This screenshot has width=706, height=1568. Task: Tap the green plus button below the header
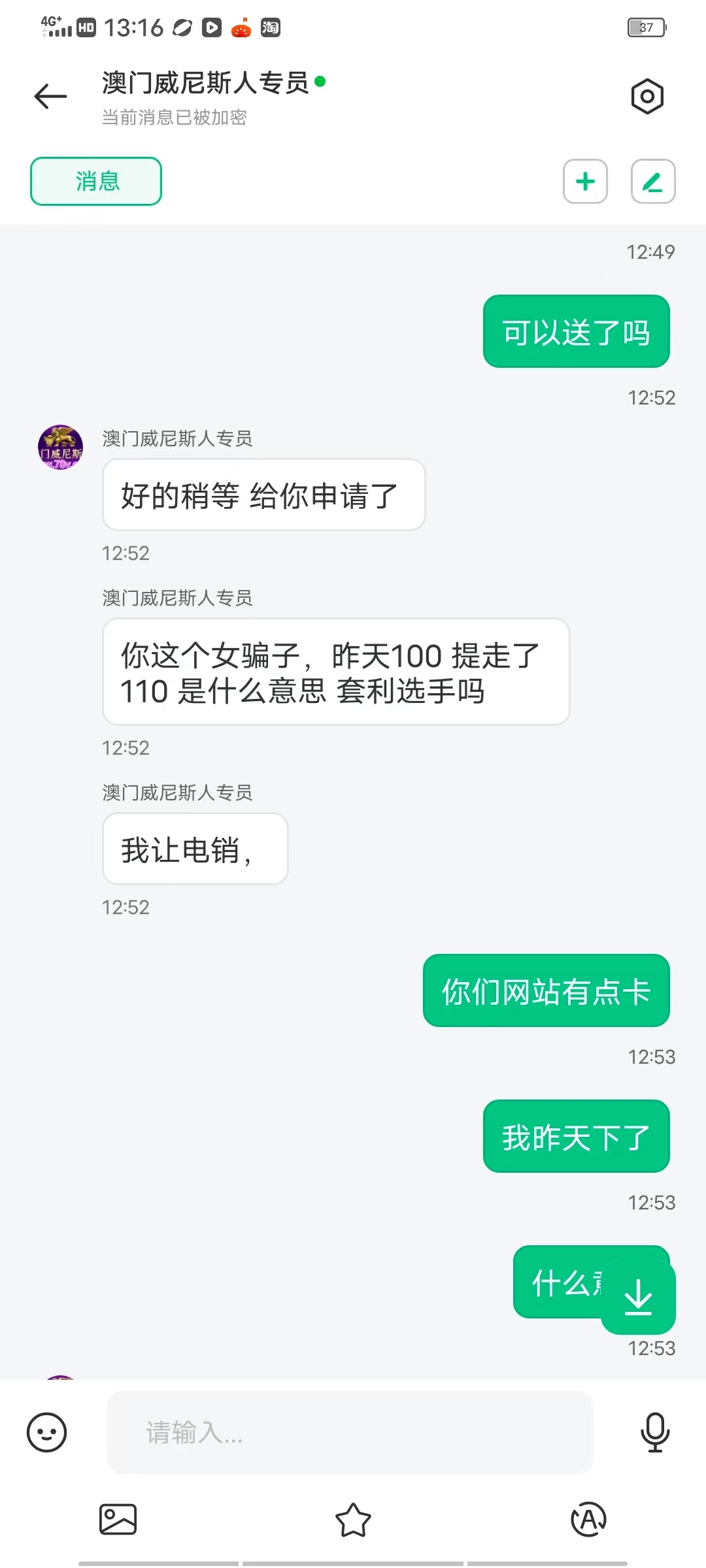click(585, 182)
